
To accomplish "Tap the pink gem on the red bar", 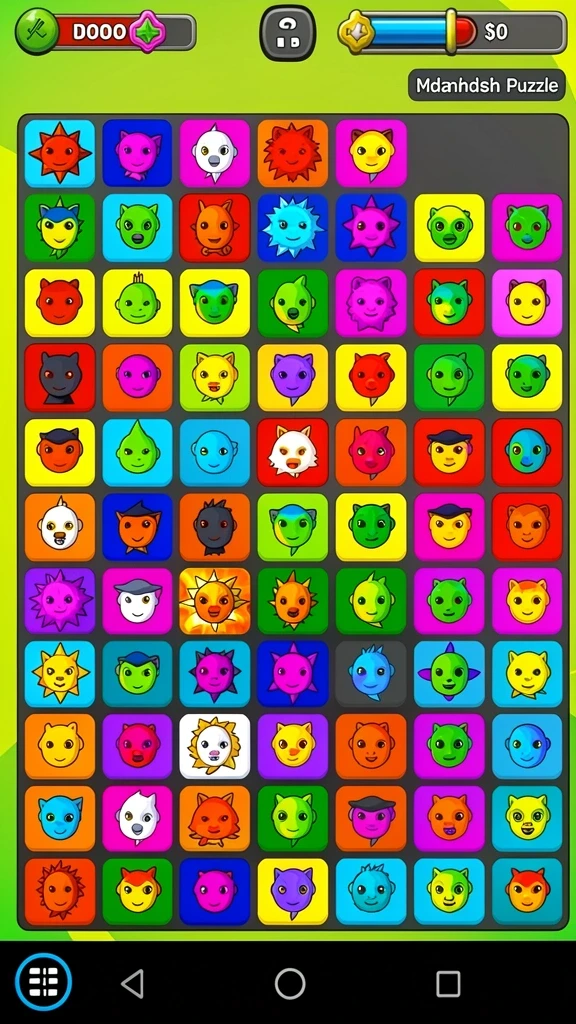I will (x=148, y=31).
